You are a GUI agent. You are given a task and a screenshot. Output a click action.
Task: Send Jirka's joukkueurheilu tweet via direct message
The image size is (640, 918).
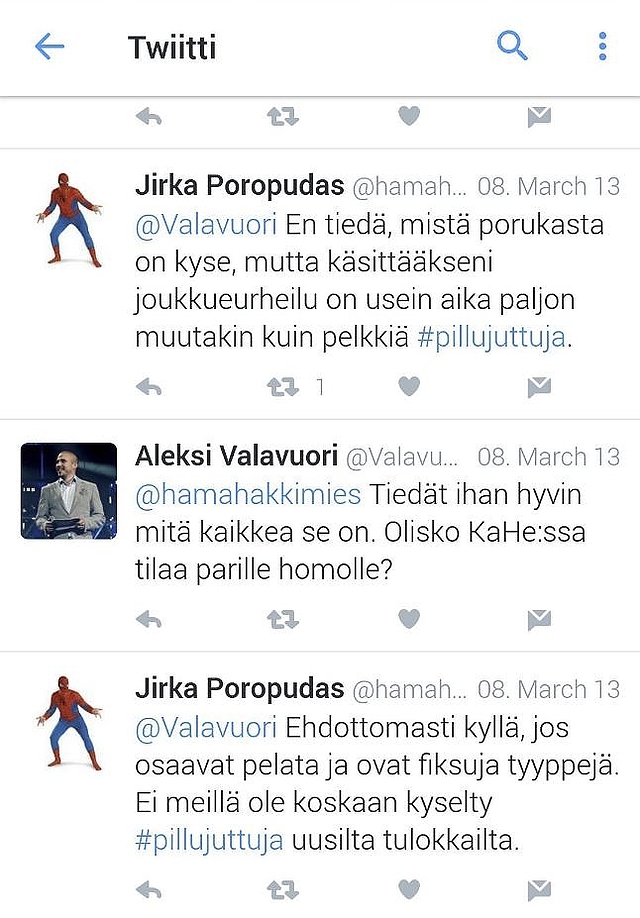(x=539, y=387)
